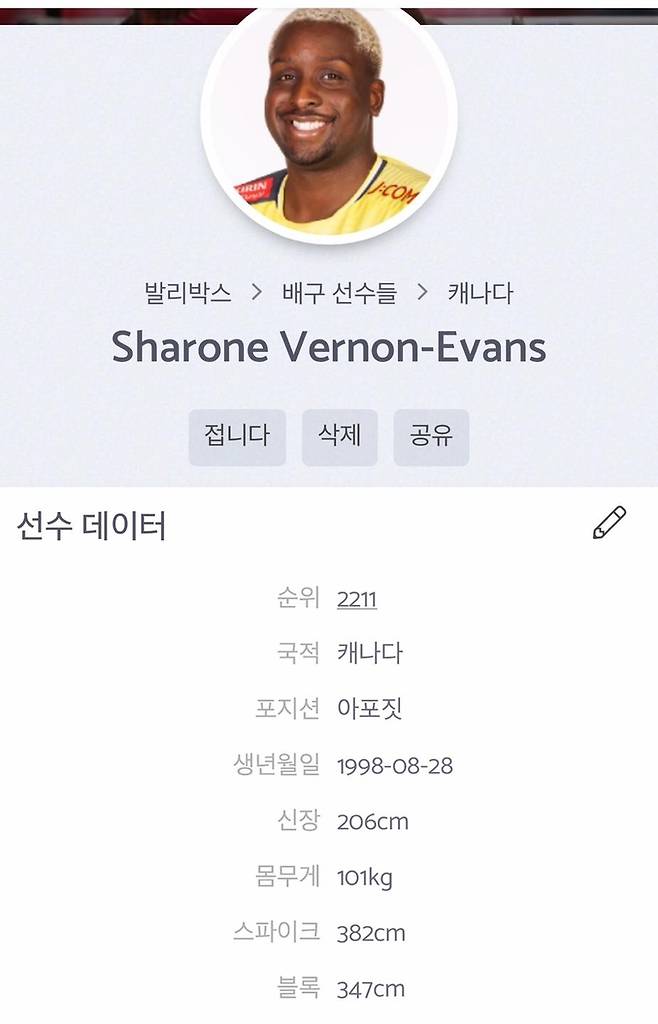Open the 캐나다 breadcrumb link
This screenshot has width=658, height=1024.
tap(480, 293)
